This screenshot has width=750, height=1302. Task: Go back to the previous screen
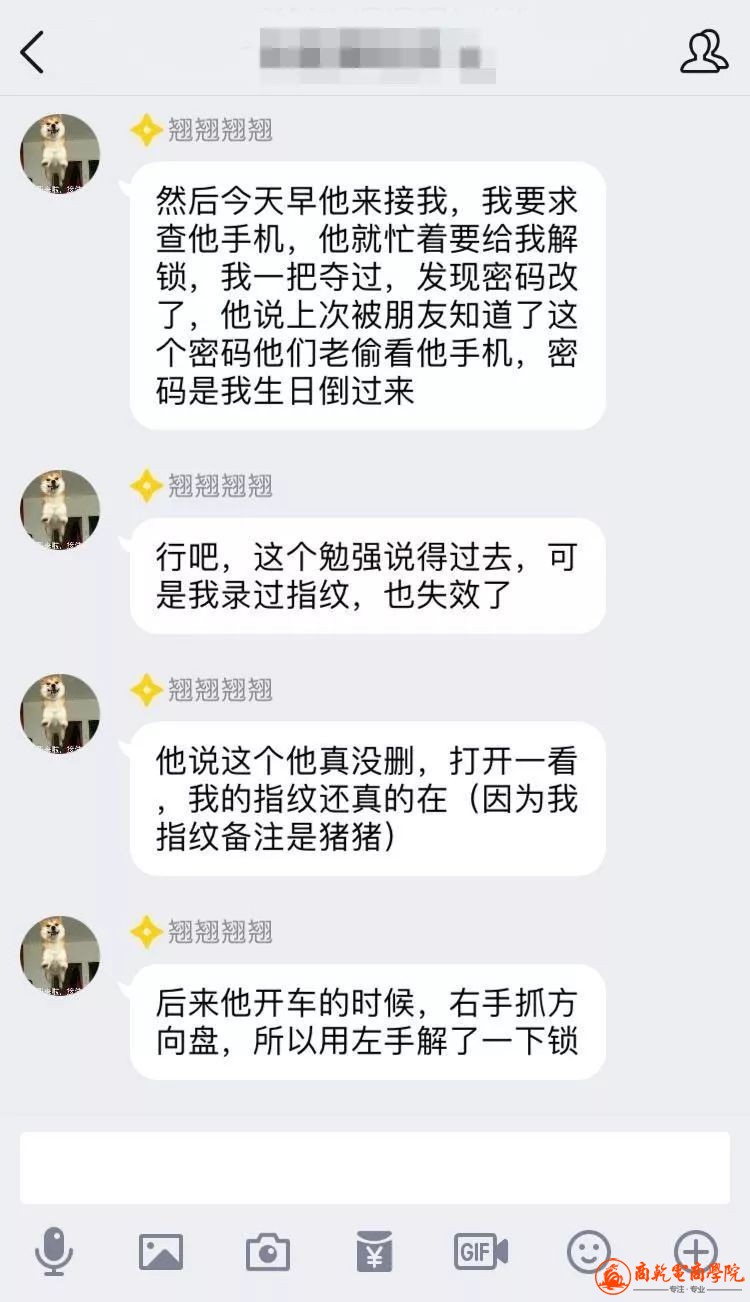click(33, 52)
